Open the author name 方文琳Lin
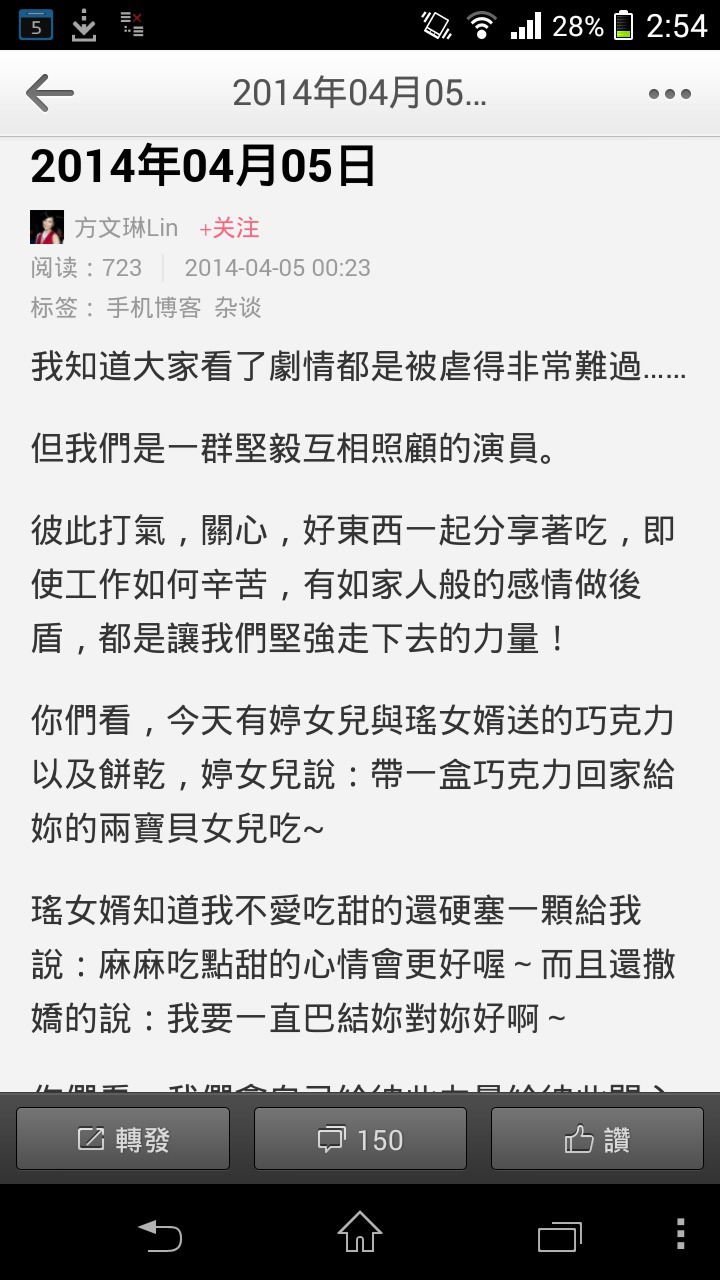The height and width of the screenshot is (1280, 720). [x=125, y=228]
